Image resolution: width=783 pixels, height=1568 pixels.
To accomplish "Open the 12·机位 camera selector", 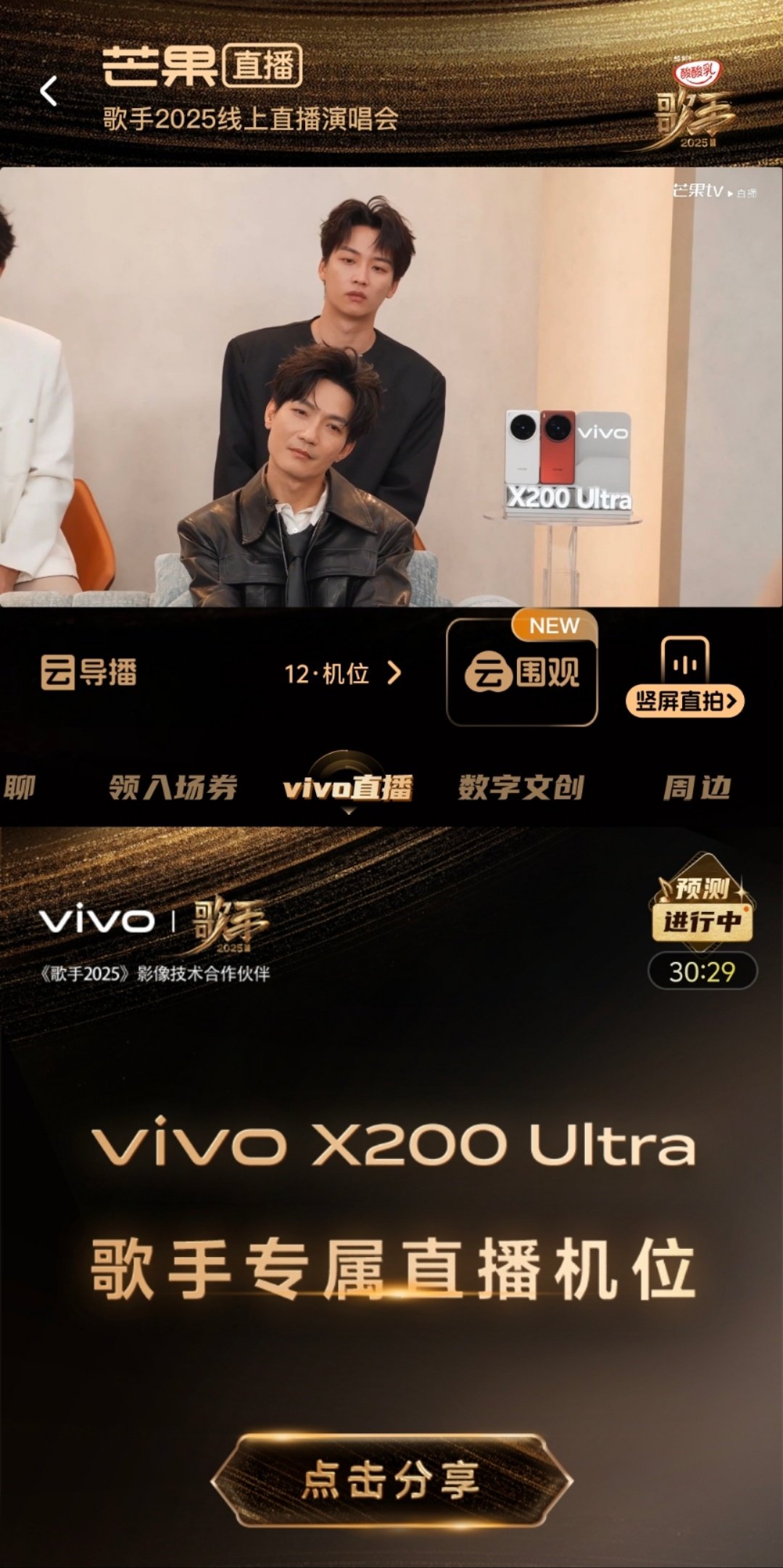I will tap(342, 673).
